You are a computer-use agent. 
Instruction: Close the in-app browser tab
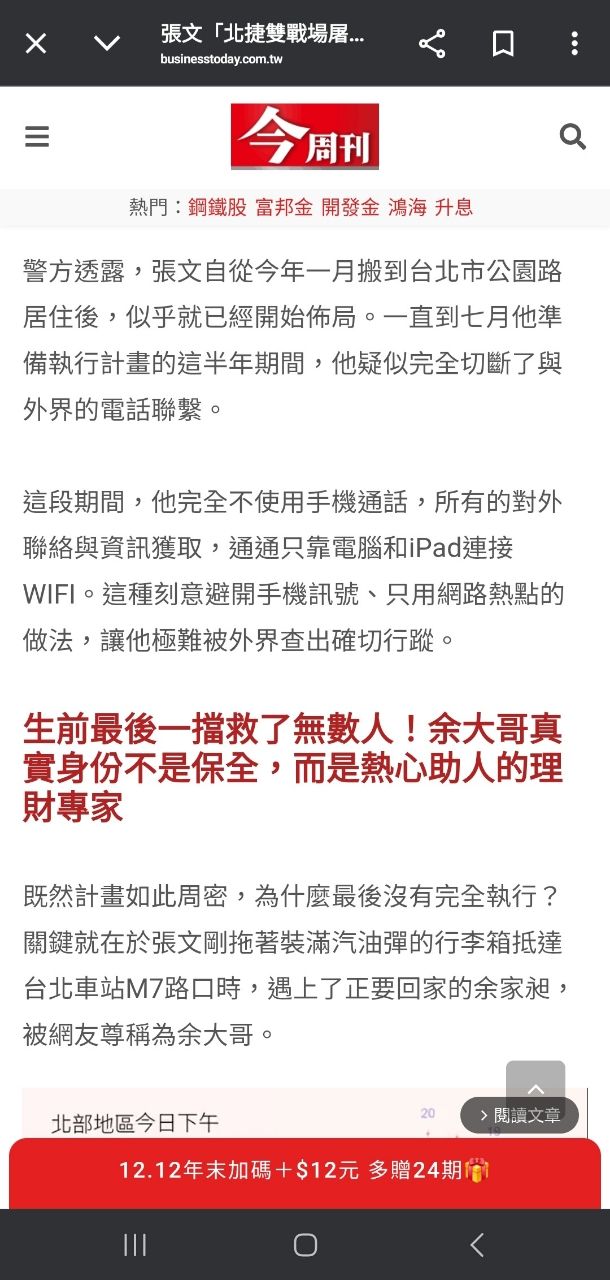(x=36, y=44)
